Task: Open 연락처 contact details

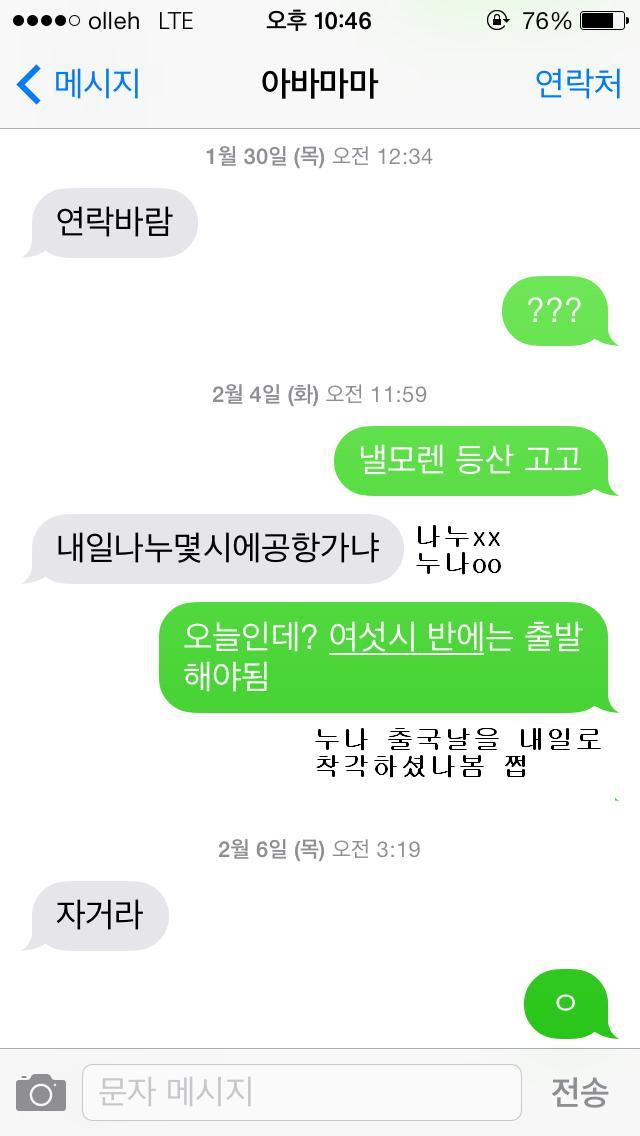Action: (578, 83)
